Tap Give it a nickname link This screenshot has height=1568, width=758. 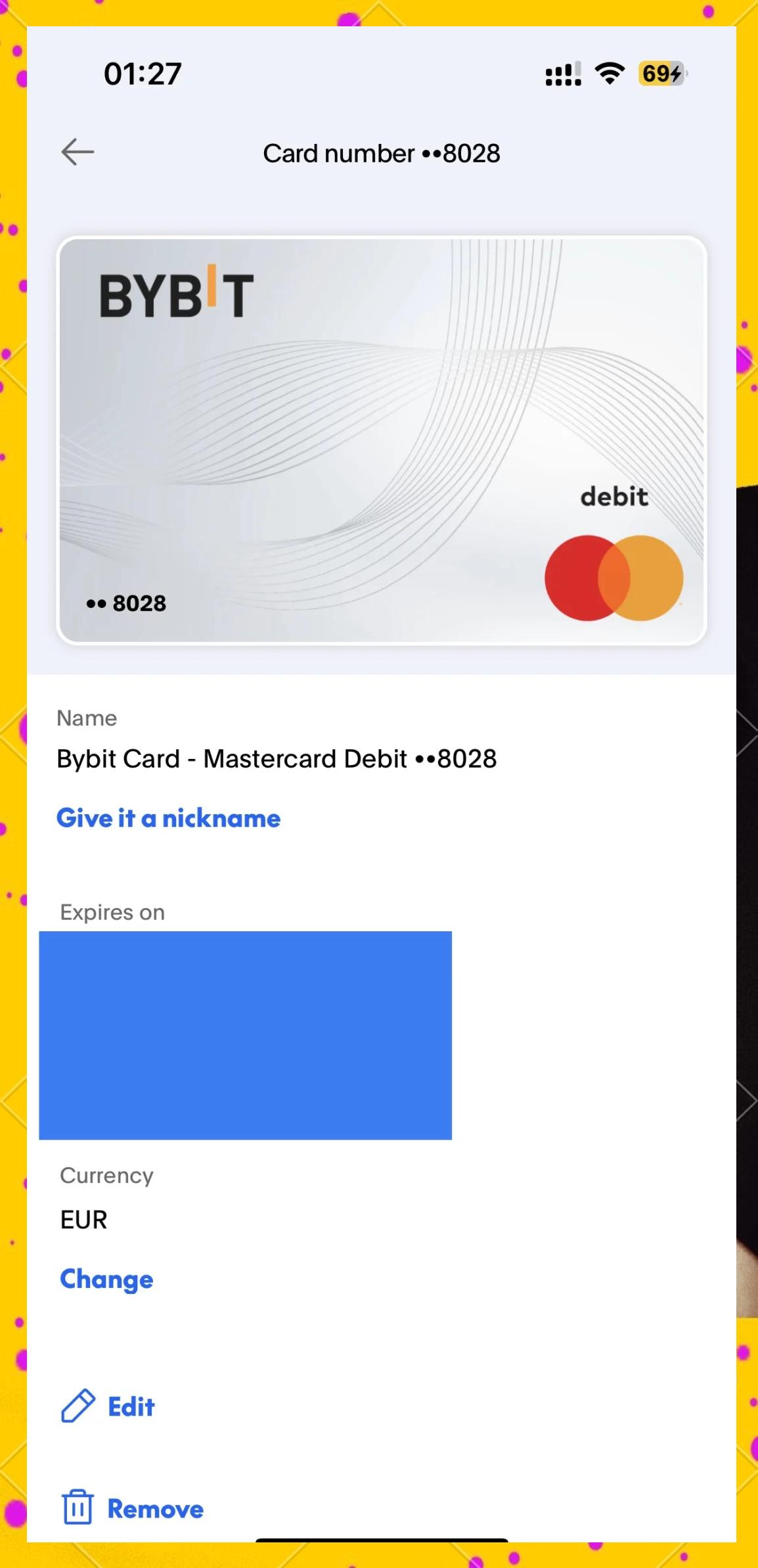[x=168, y=818]
